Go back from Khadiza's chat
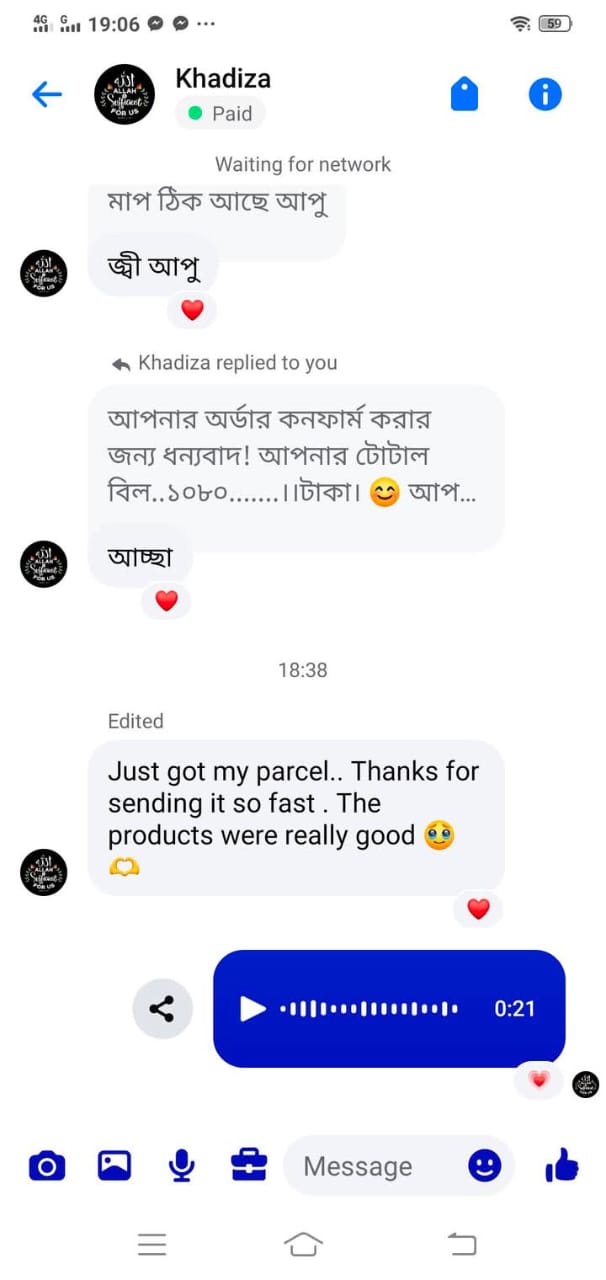The width and height of the screenshot is (606, 1280). 47,95
